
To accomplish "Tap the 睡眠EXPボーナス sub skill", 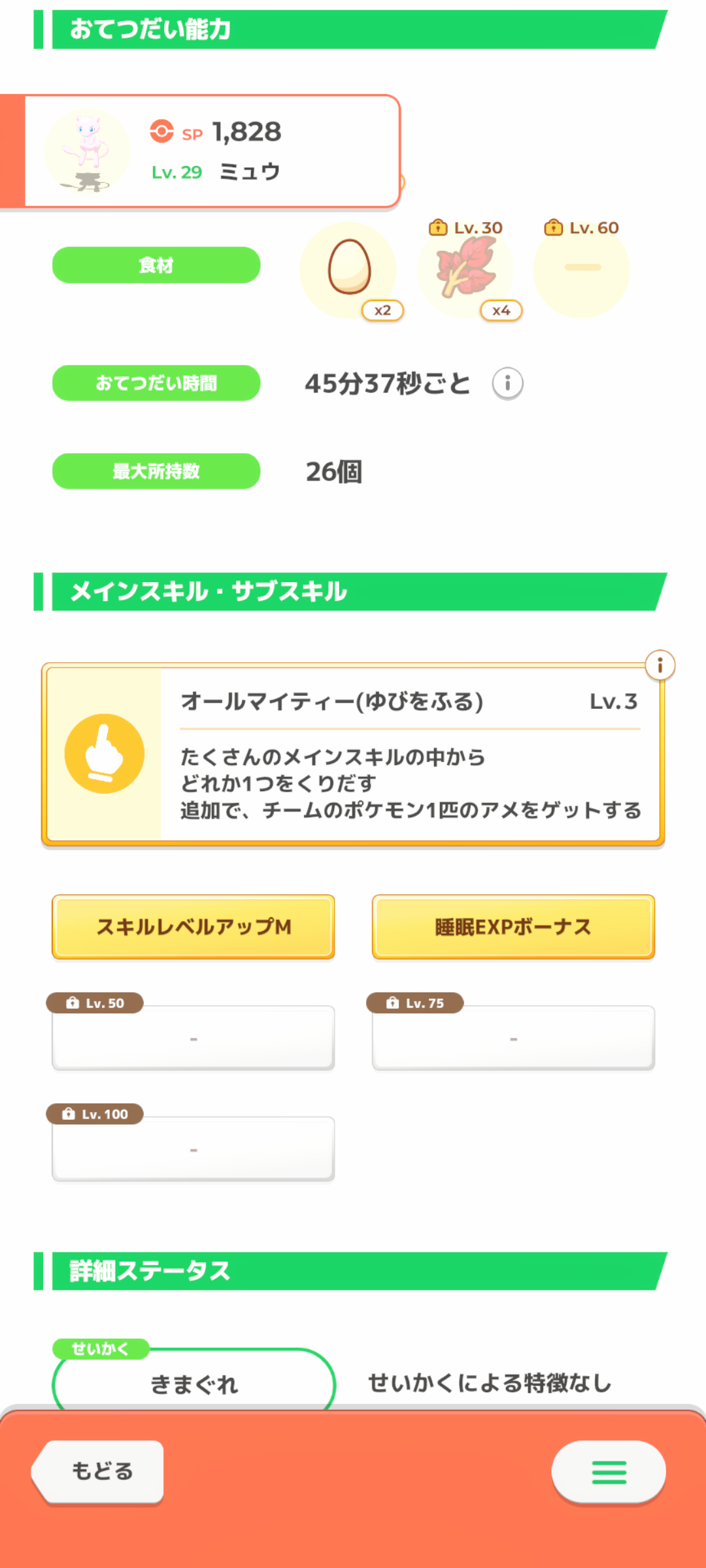I will point(513,927).
